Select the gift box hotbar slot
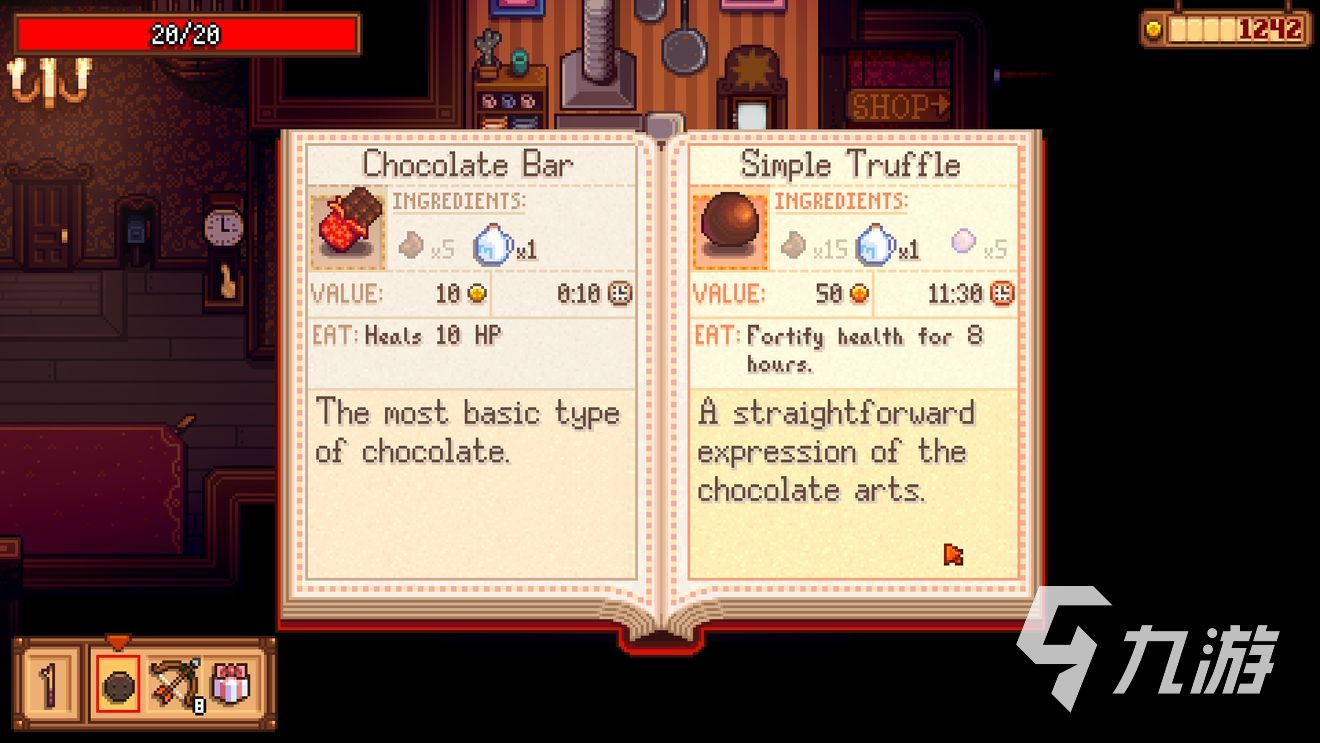The height and width of the screenshot is (743, 1320). point(231,684)
